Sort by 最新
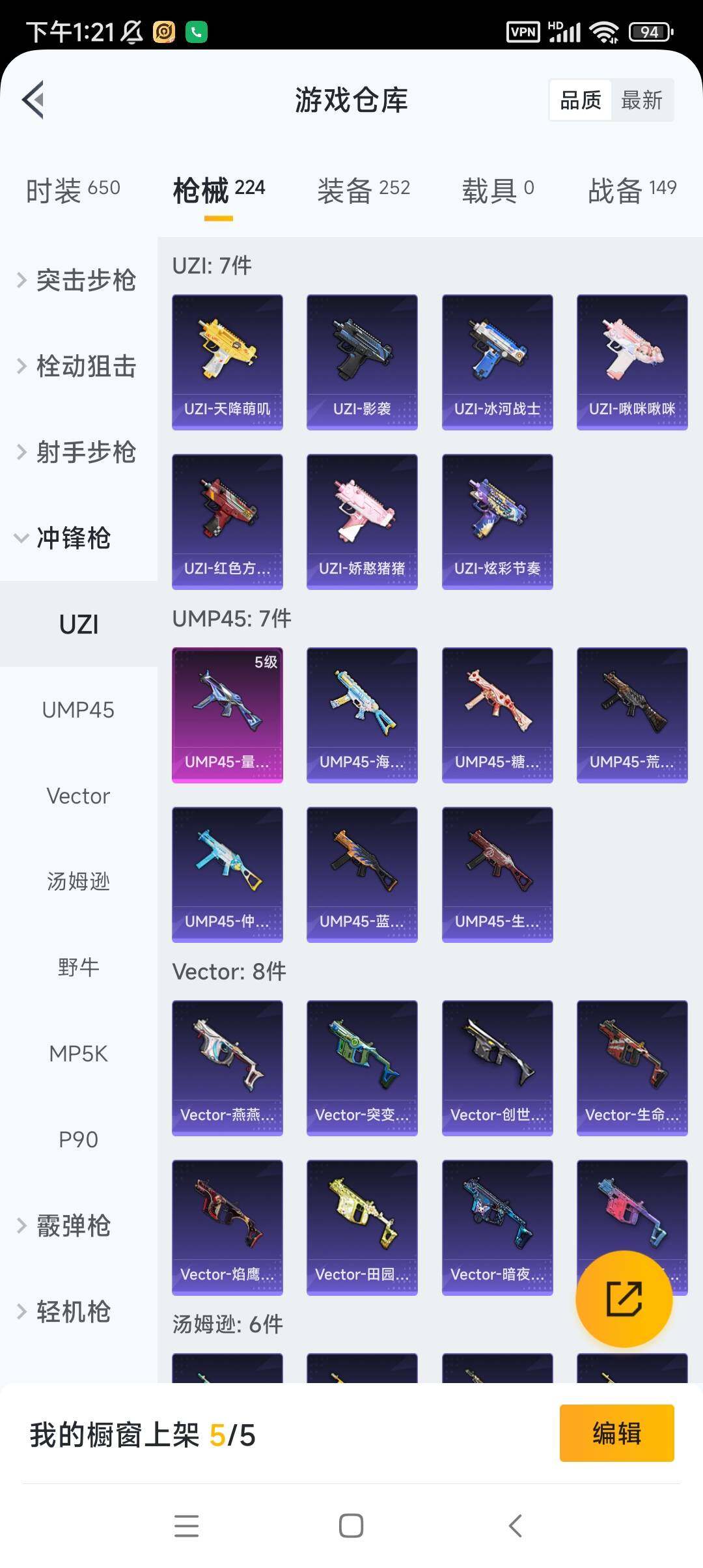This screenshot has width=703, height=1568. coord(641,100)
